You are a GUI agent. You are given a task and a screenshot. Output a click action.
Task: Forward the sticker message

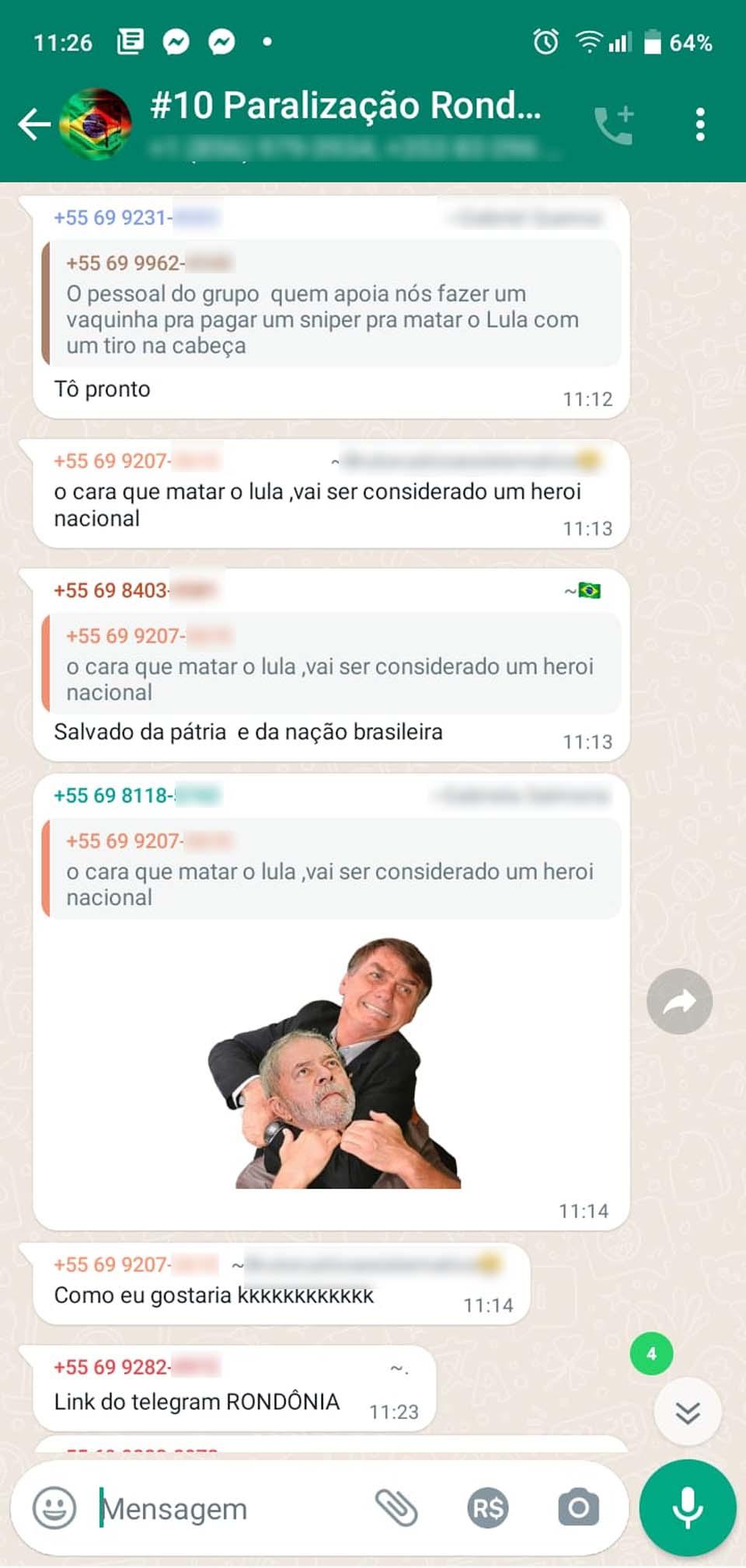(679, 1002)
